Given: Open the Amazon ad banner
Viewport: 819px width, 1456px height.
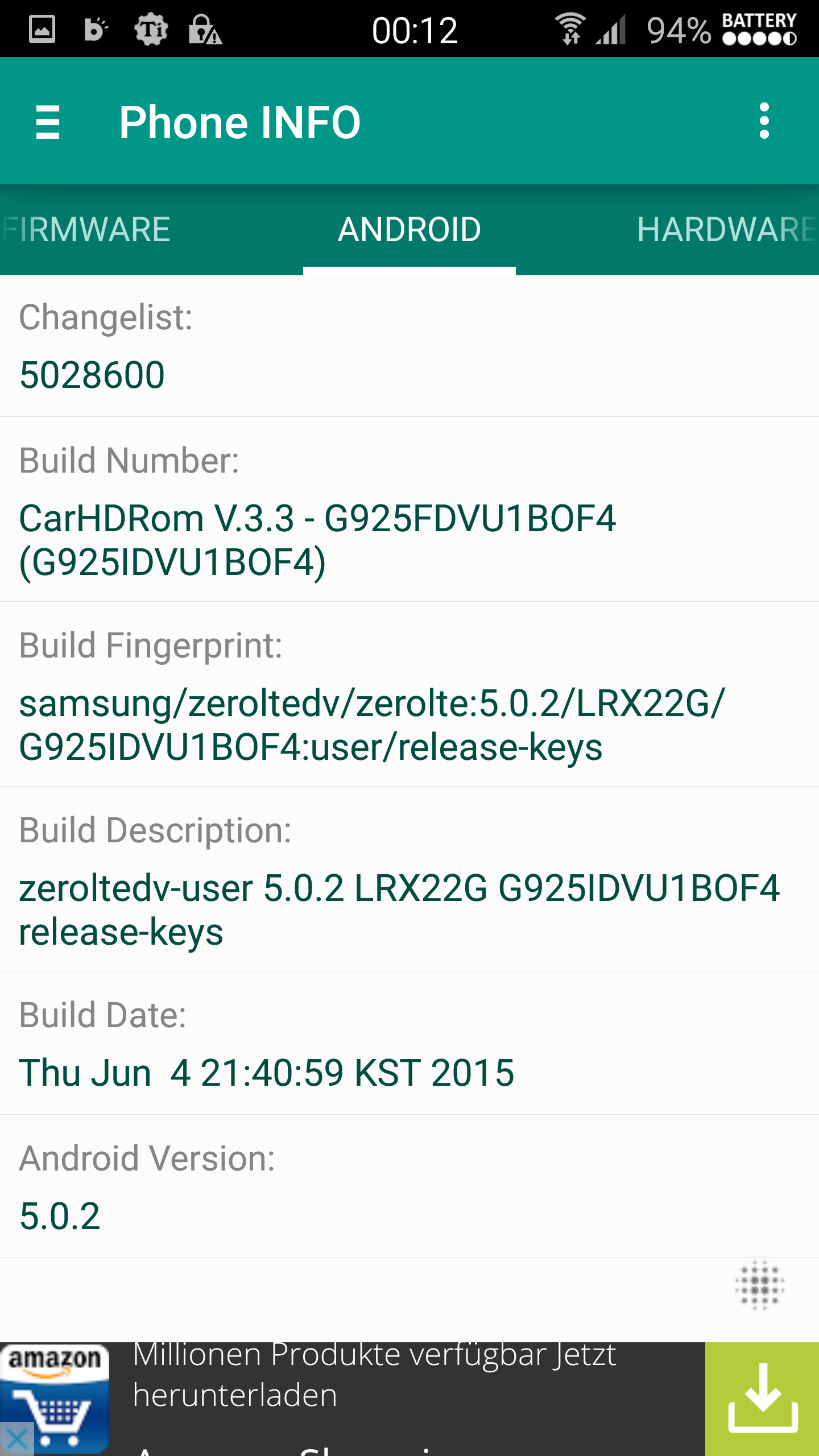Looking at the screenshot, I should pos(353,1399).
